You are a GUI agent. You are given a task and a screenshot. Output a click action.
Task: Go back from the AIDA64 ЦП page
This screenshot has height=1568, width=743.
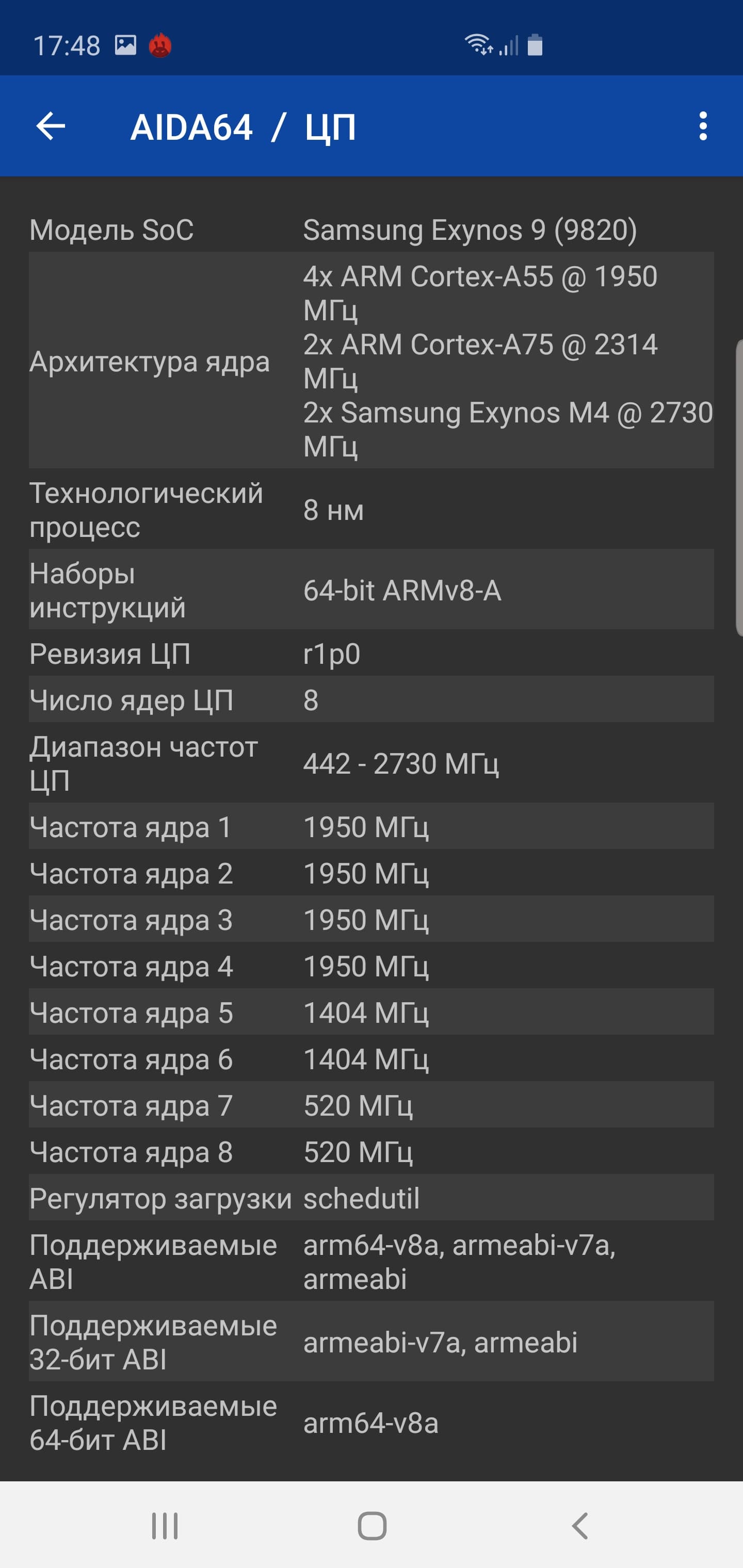(51, 126)
